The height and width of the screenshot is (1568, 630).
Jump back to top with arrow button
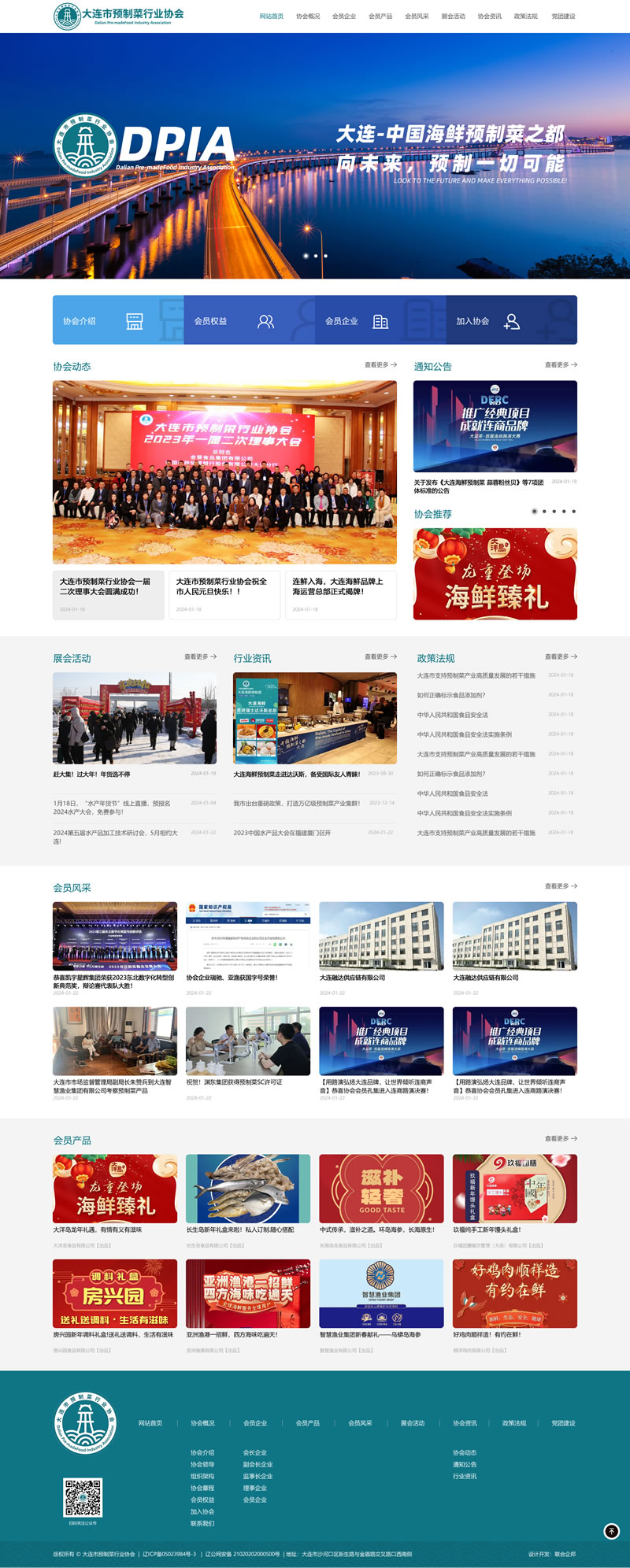click(612, 1531)
